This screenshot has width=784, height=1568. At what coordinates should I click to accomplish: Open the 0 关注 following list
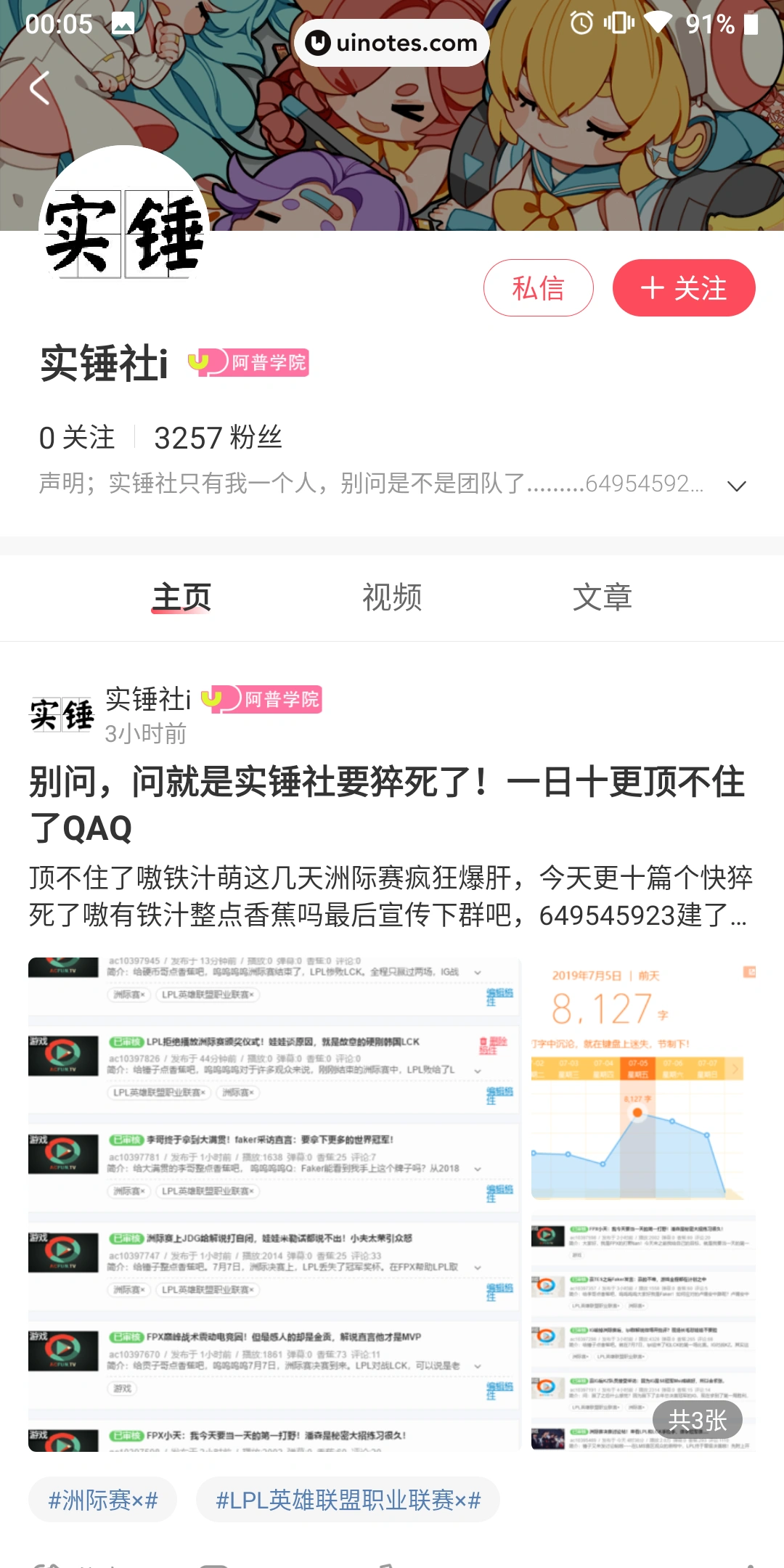tap(77, 438)
